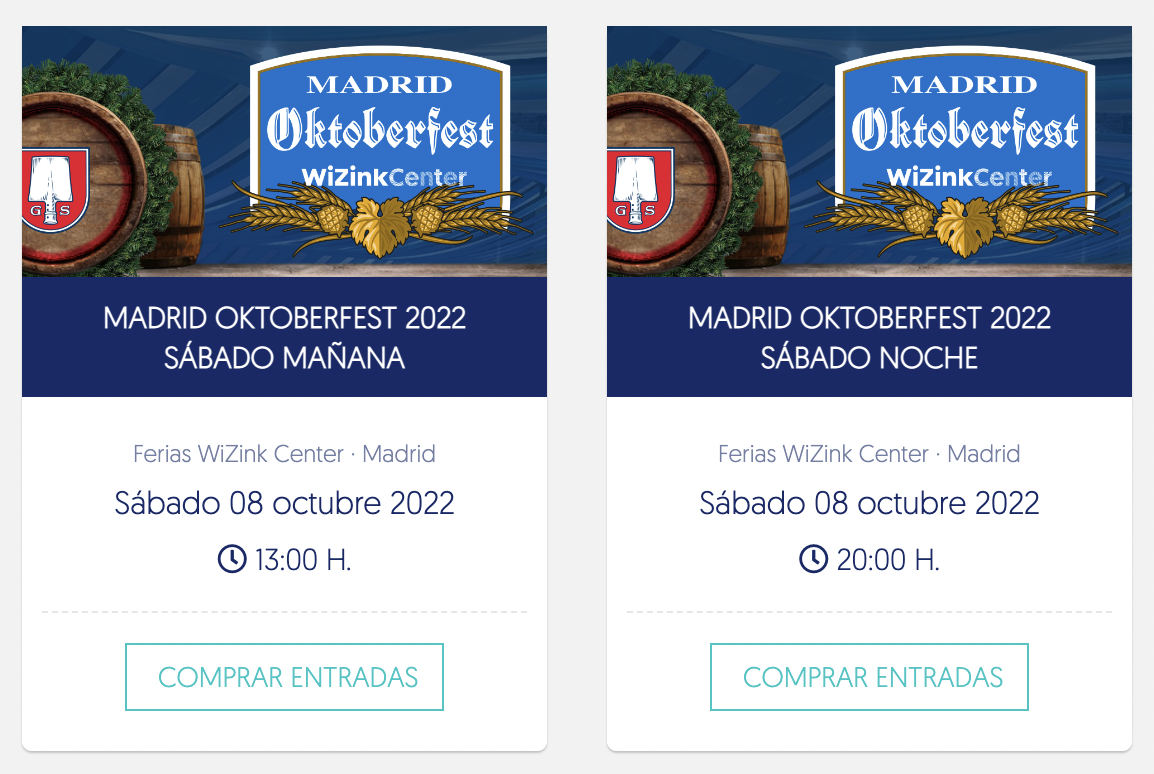Screen dimensions: 1154x774
Task: Open the Oktoberfest Sábado Mañana card
Action: pyautogui.click(x=284, y=337)
